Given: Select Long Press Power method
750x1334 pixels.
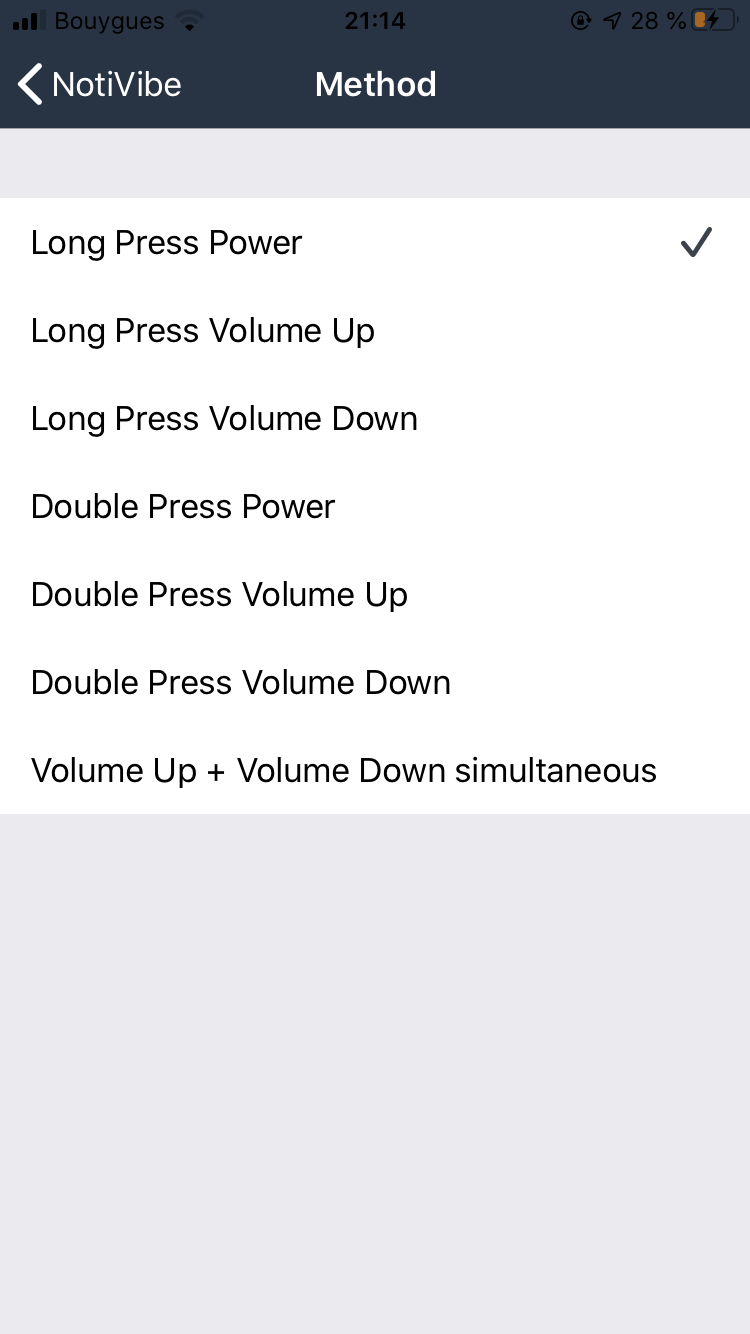Looking at the screenshot, I should (375, 242).
